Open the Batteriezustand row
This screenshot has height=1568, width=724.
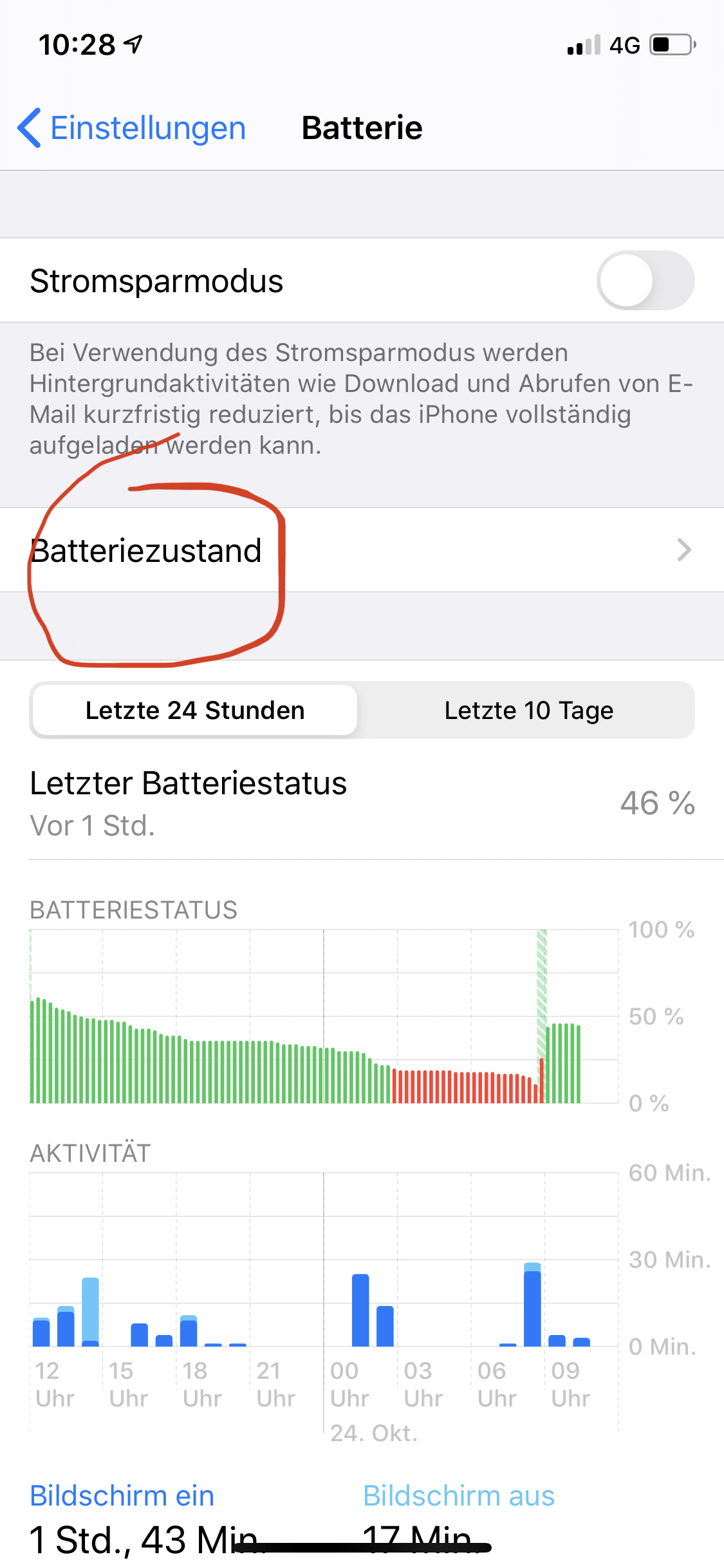pyautogui.click(x=362, y=550)
